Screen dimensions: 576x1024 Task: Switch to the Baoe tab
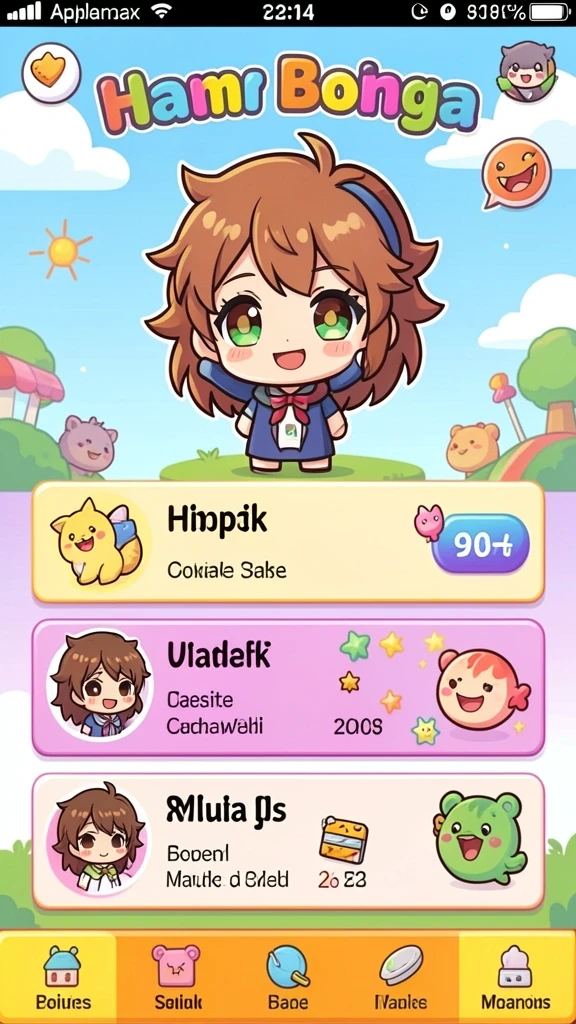click(288, 977)
